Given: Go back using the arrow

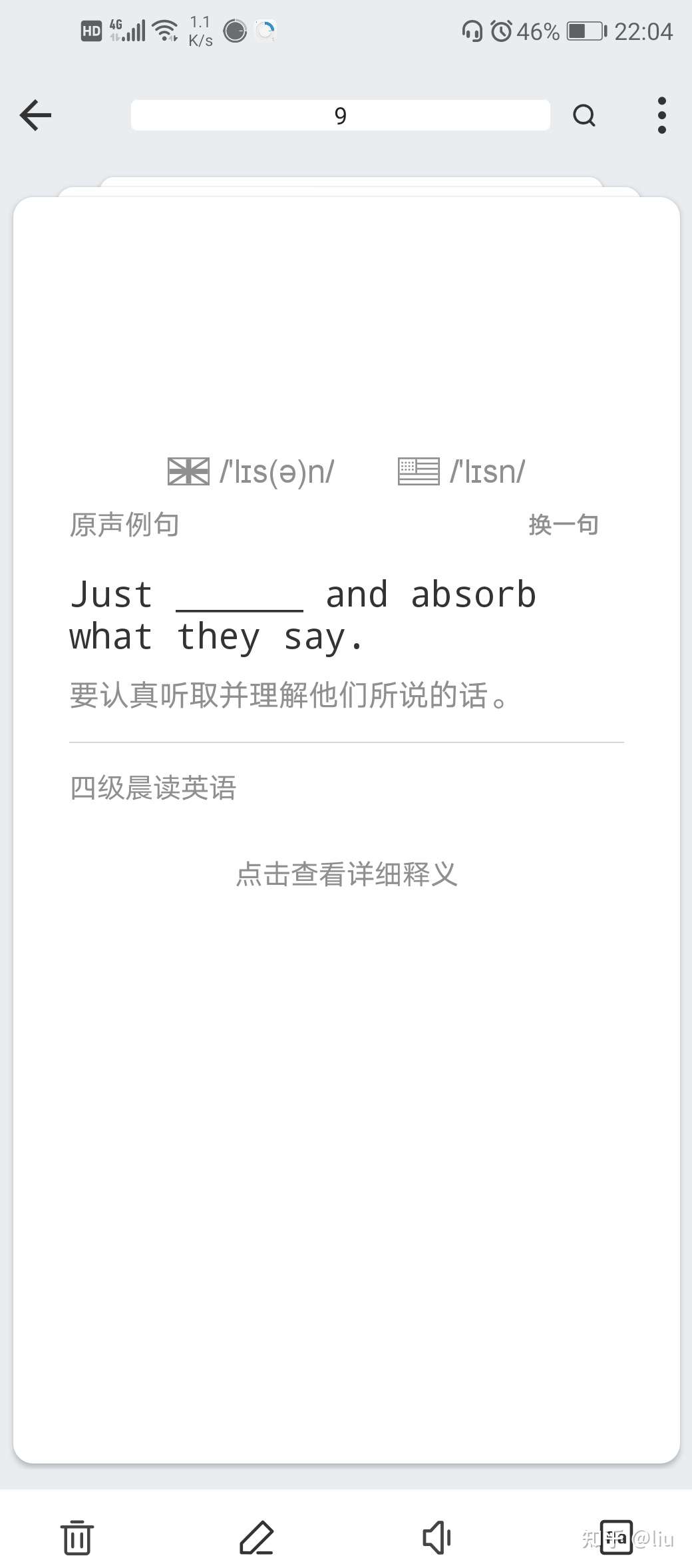Looking at the screenshot, I should [36, 115].
